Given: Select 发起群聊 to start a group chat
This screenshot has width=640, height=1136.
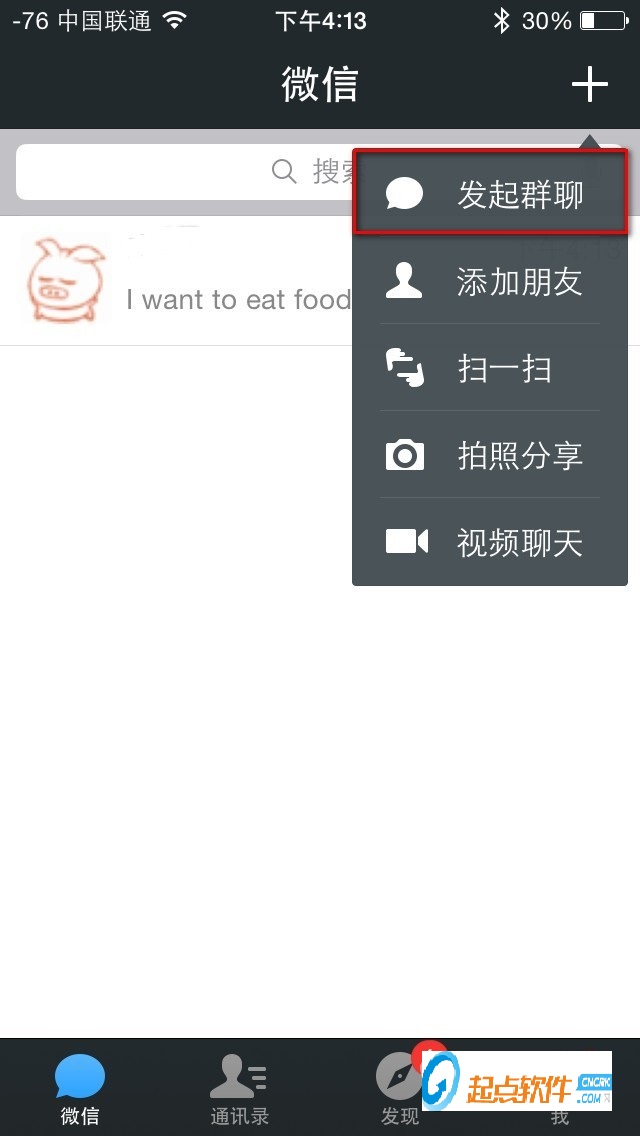Looking at the screenshot, I should coord(490,194).
